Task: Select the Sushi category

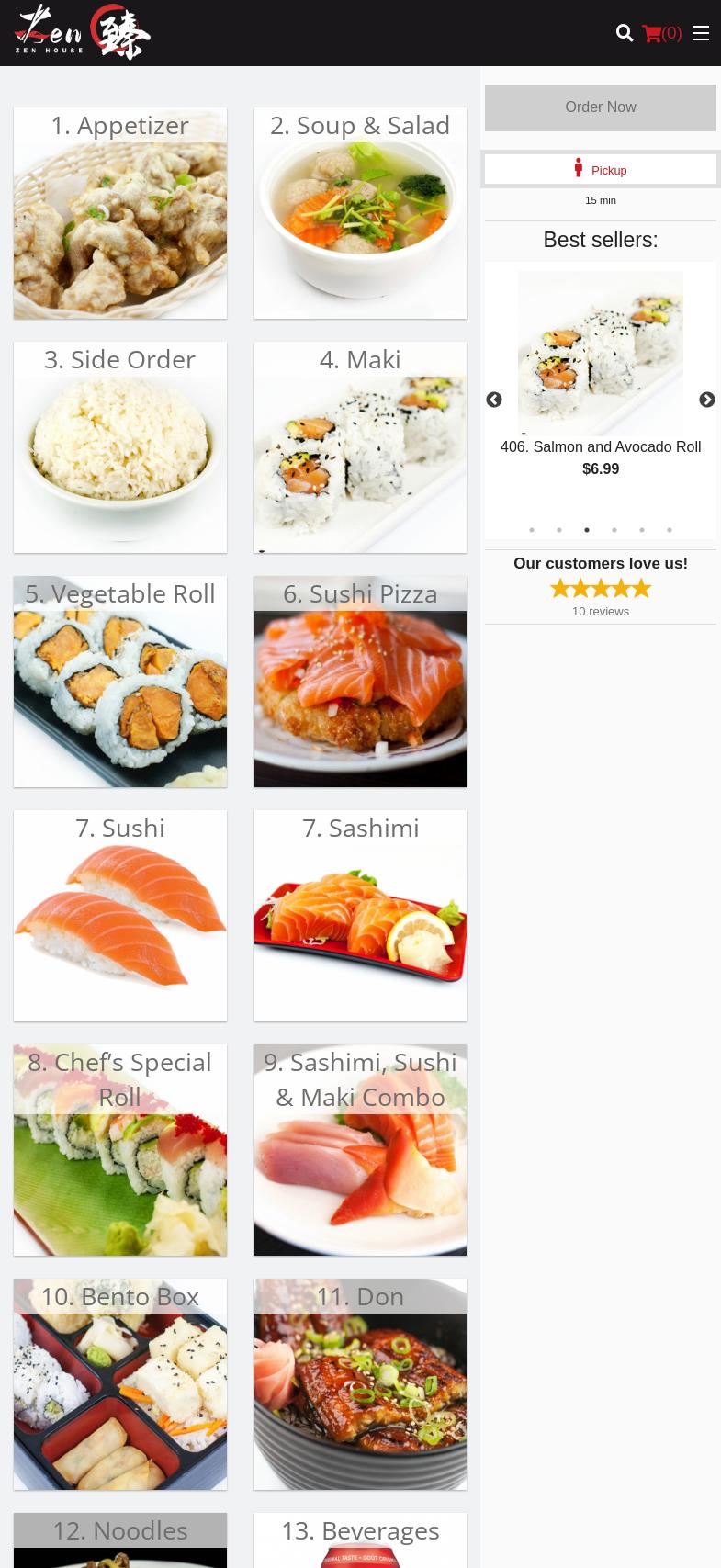Action: [x=120, y=916]
